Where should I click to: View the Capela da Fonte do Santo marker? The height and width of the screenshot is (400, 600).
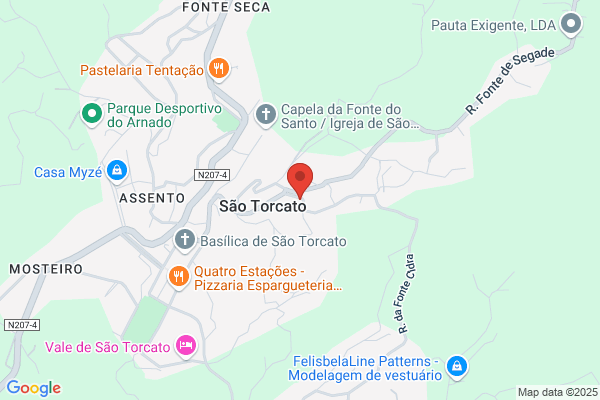[266, 115]
